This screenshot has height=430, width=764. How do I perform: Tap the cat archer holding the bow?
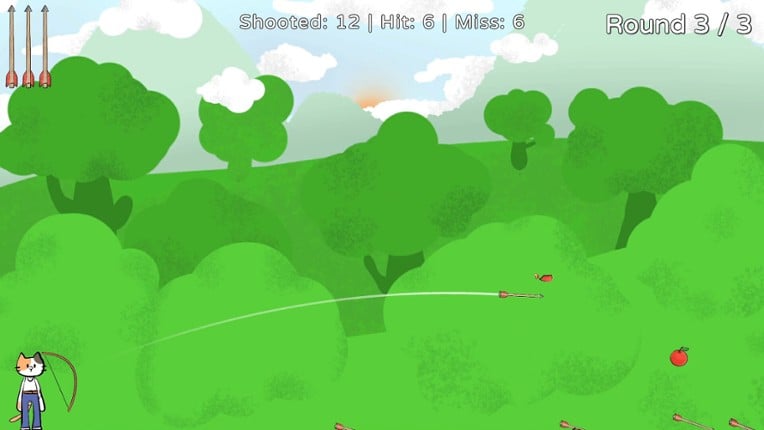(32, 391)
